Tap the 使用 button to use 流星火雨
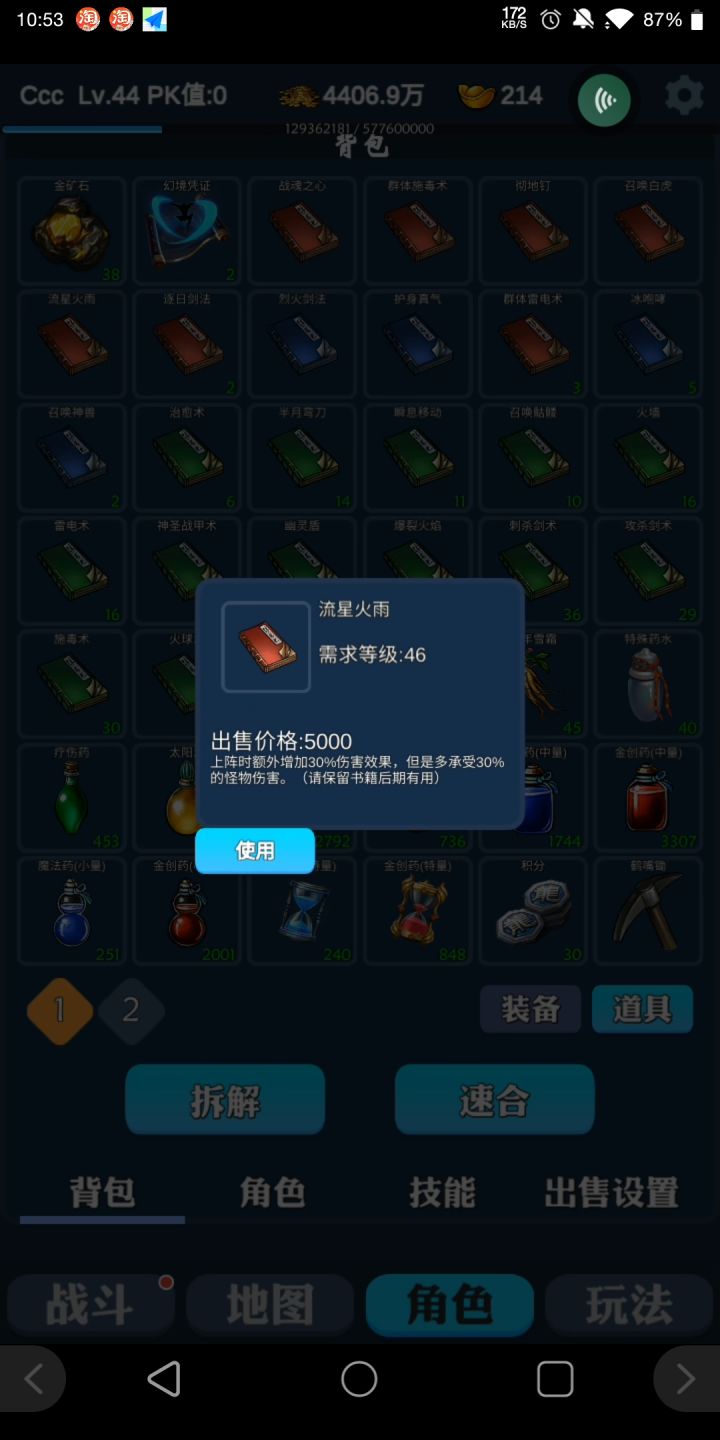720x1440 pixels. [255, 850]
